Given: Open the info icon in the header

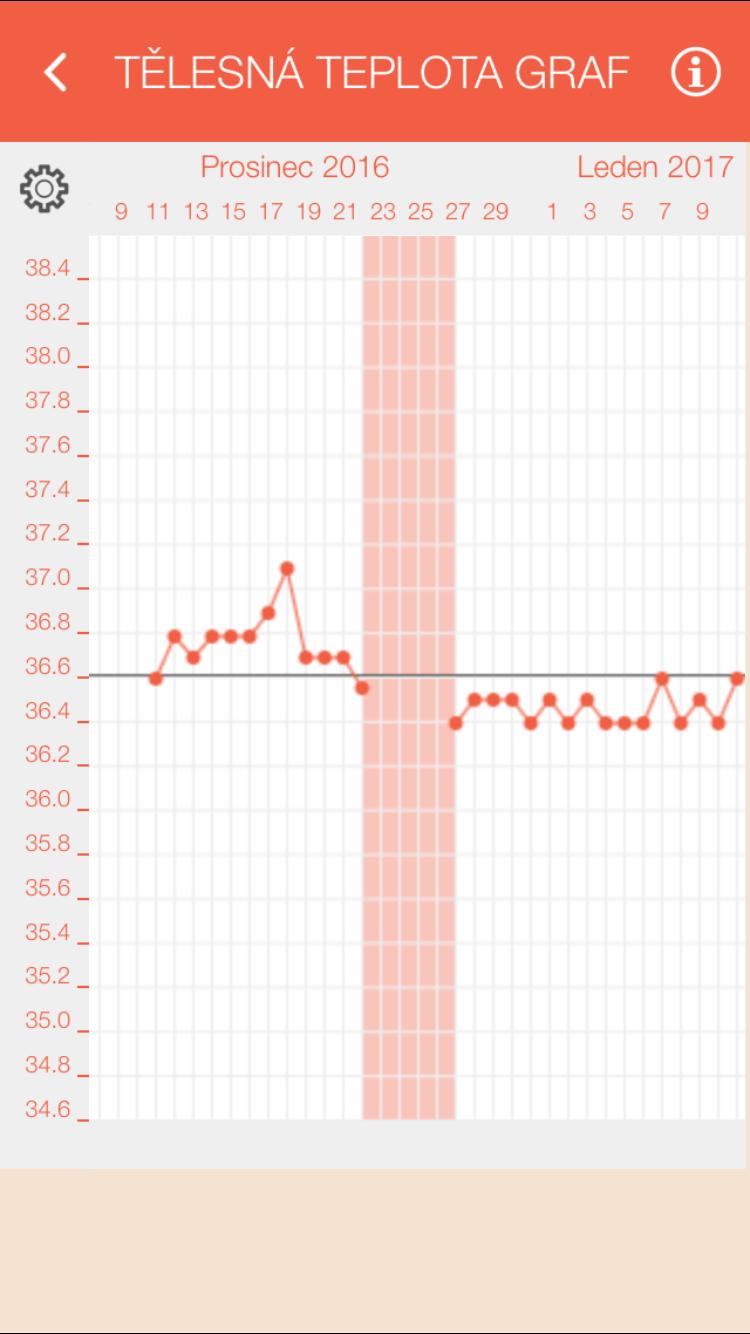Looking at the screenshot, I should point(695,72).
